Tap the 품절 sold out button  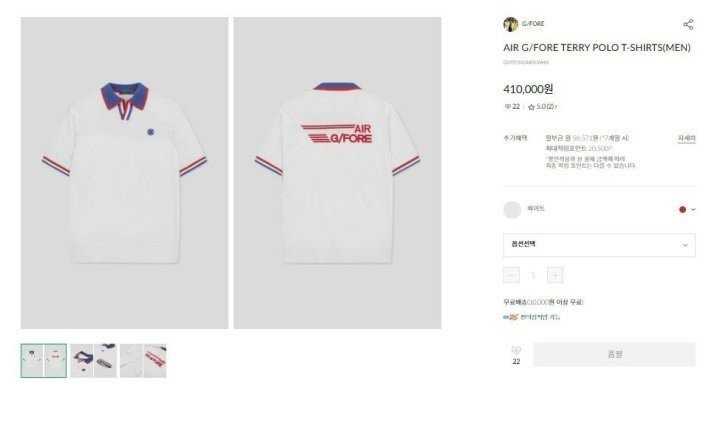613,354
